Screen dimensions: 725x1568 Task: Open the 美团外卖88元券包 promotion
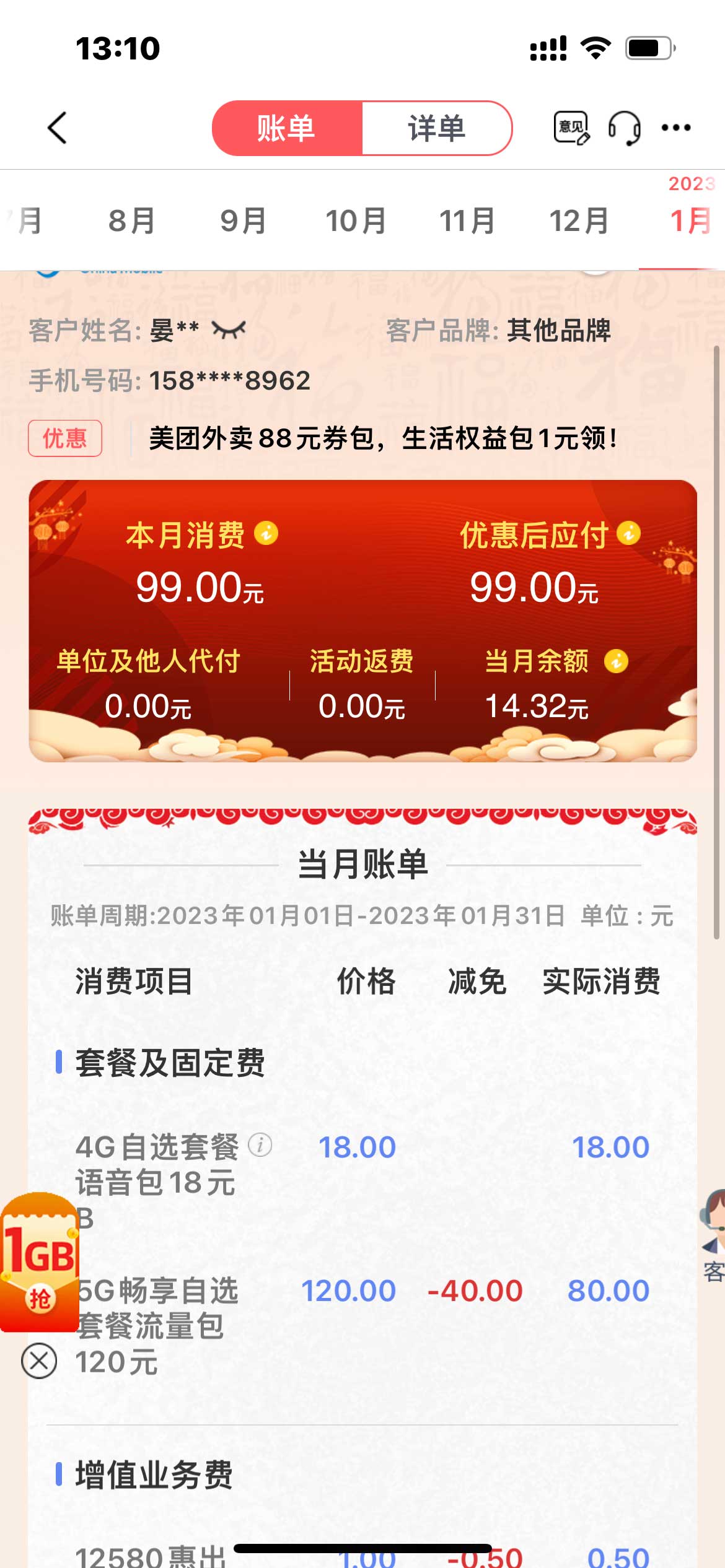coord(384,438)
